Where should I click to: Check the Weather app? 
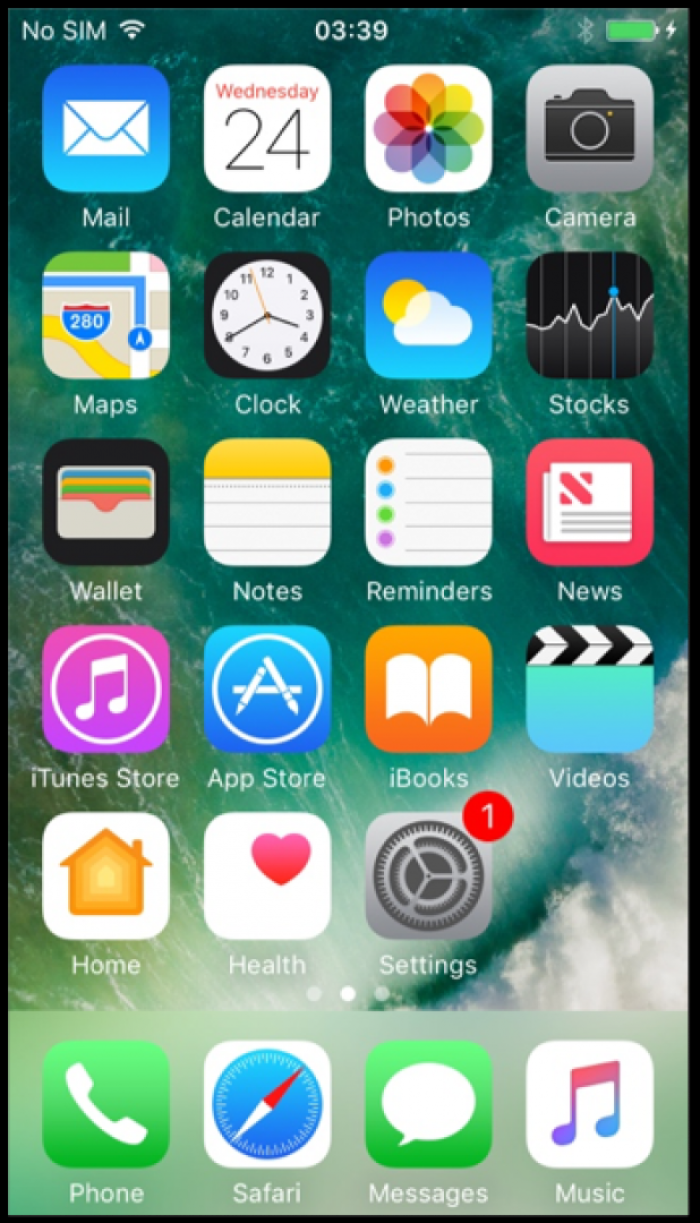pyautogui.click(x=428, y=315)
